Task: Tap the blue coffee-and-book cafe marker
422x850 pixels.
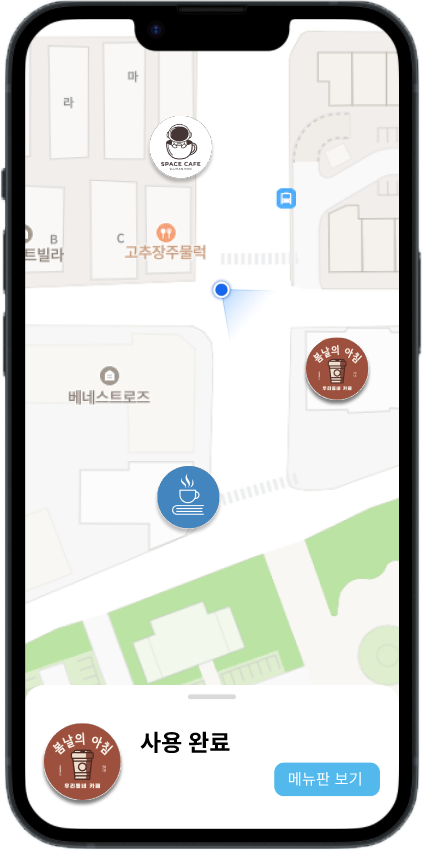Action: tap(188, 497)
